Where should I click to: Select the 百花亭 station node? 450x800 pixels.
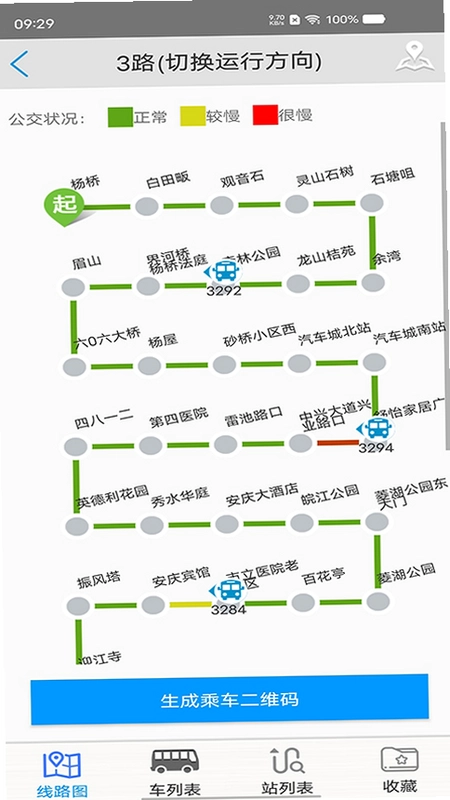coord(303,603)
